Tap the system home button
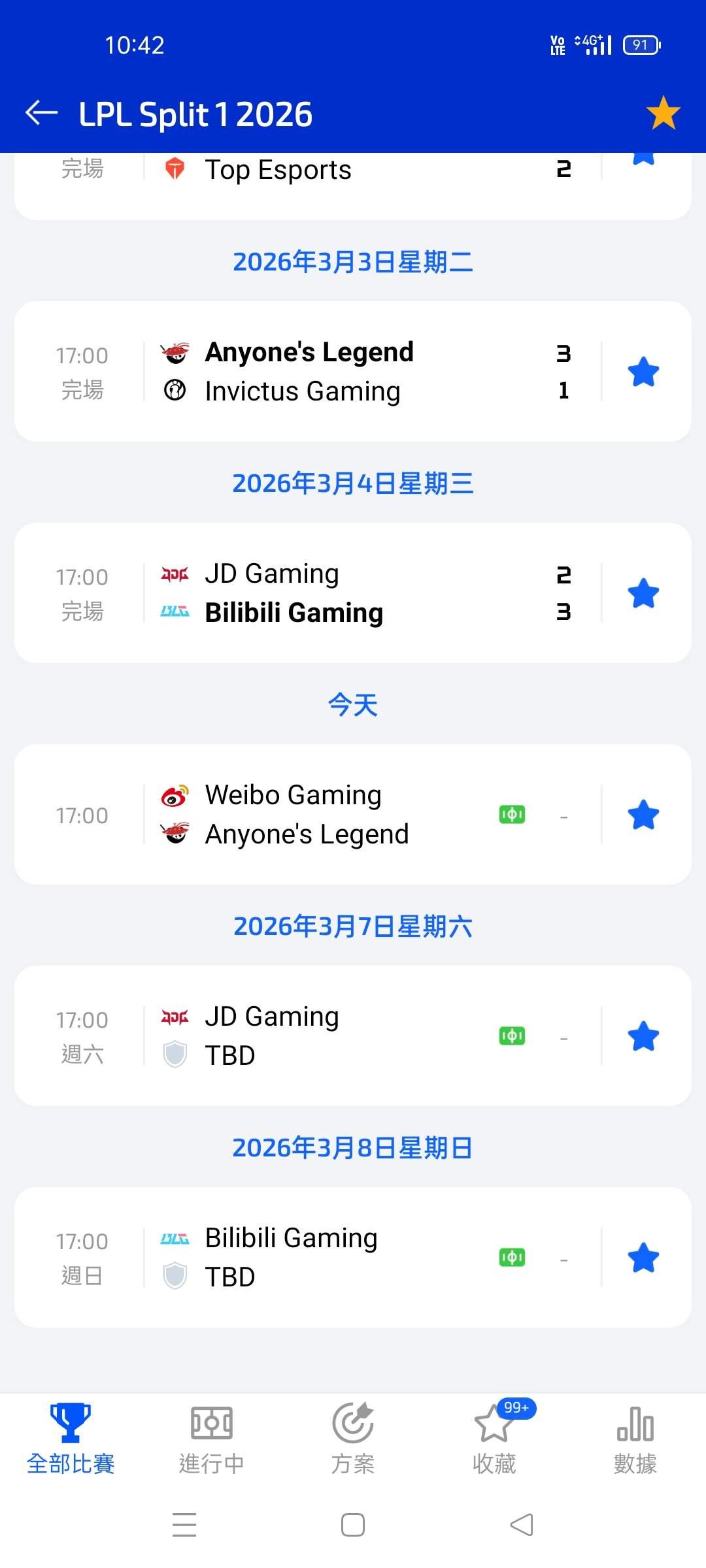The width and height of the screenshot is (706, 1568). pos(353,1525)
